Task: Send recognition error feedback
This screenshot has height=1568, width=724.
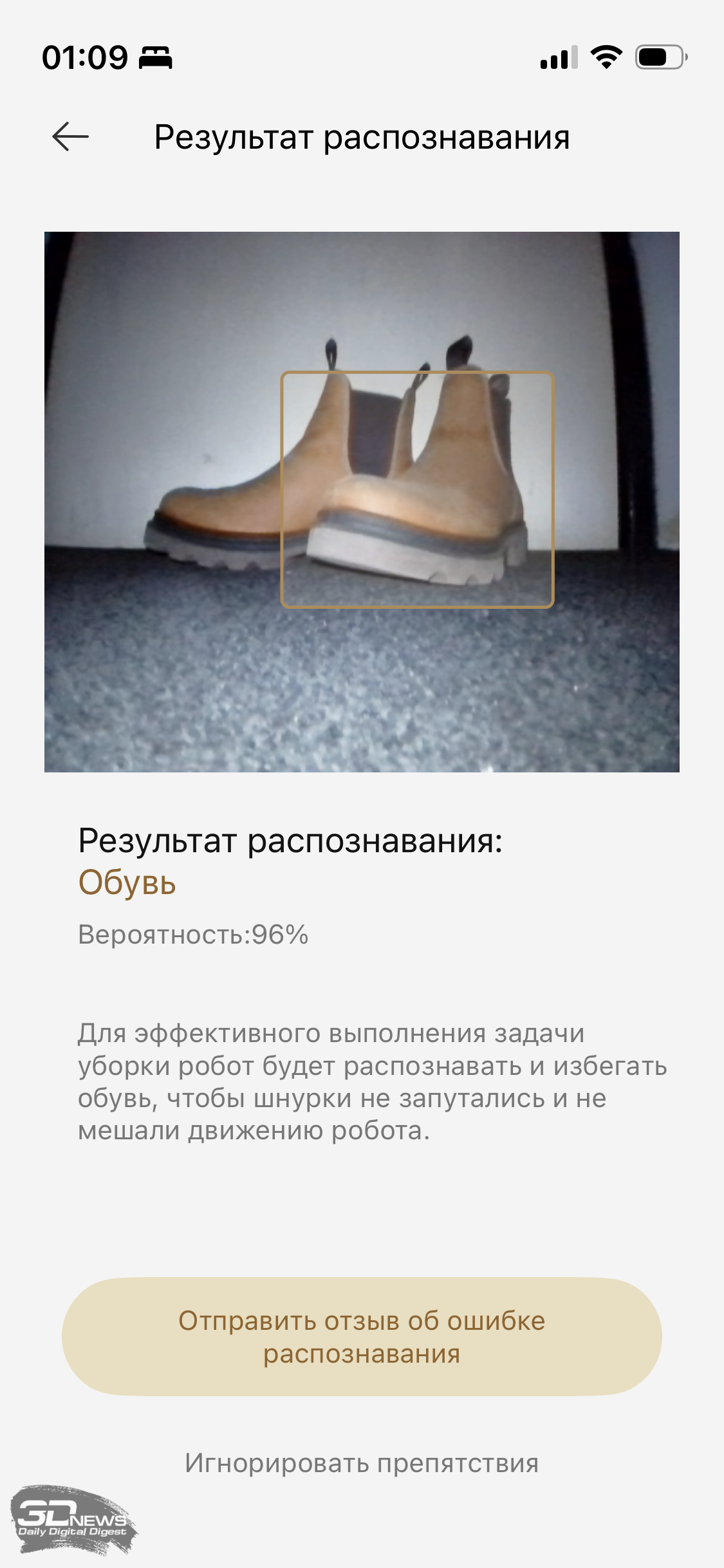Action: point(362,1337)
